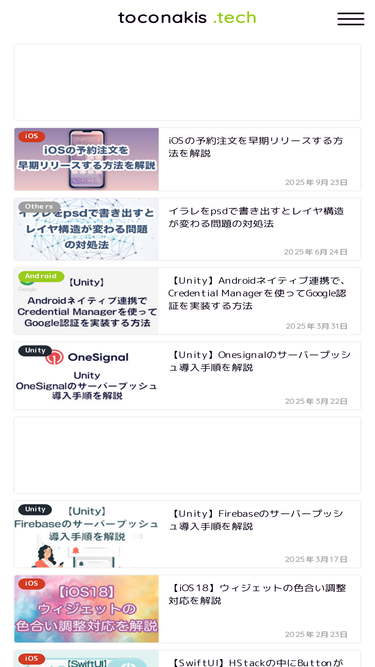Image resolution: width=375 pixels, height=667 pixels.
Task: Open the hamburger menu
Action: (350, 19)
